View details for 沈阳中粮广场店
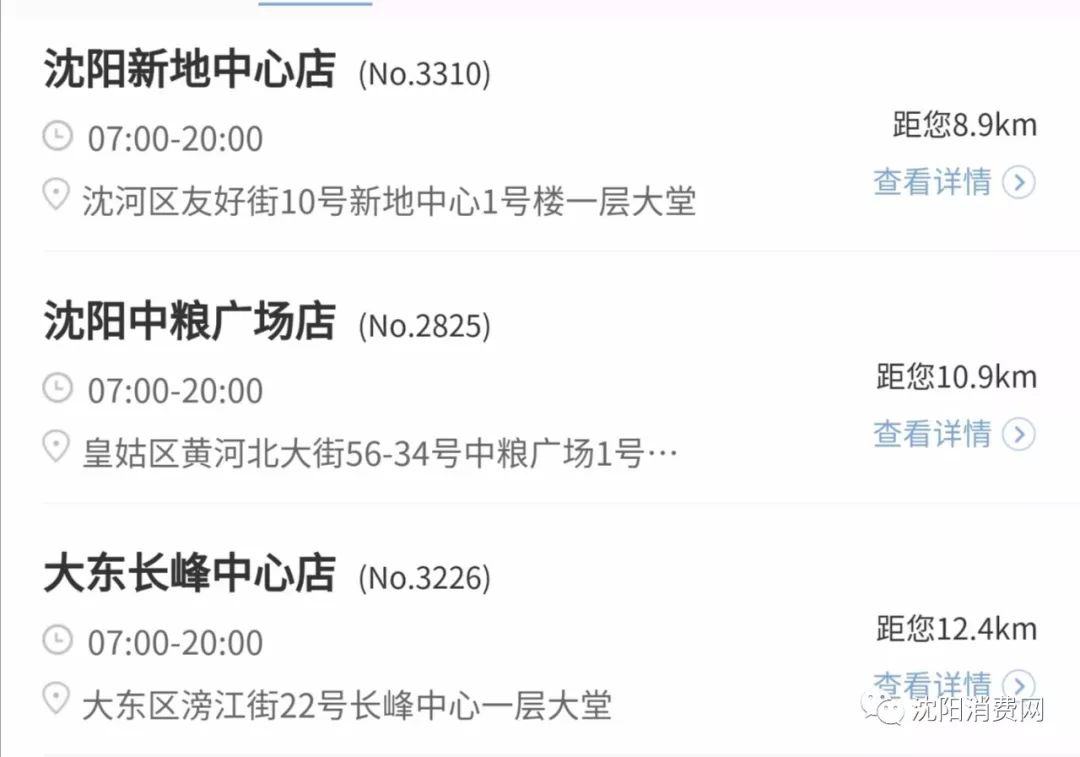Screen dimensions: 1080x757 (x=953, y=434)
